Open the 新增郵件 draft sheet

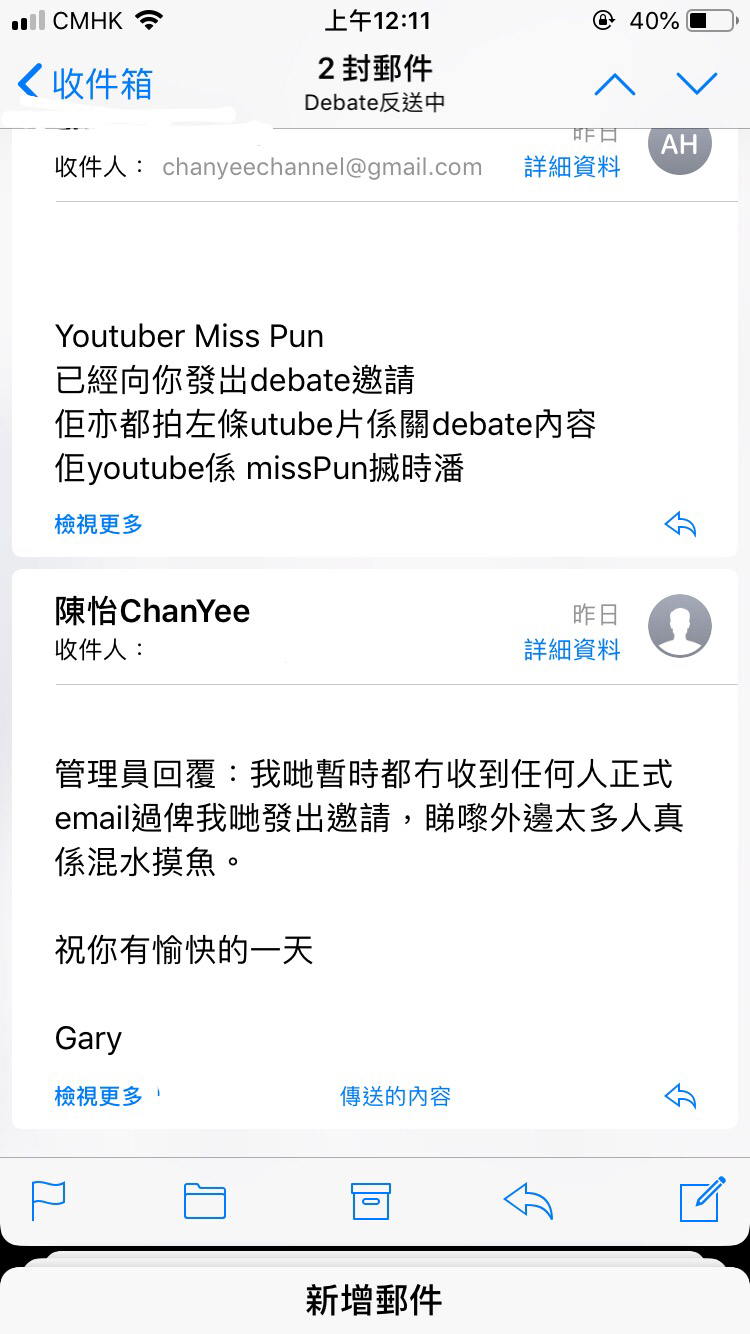coord(375,1300)
